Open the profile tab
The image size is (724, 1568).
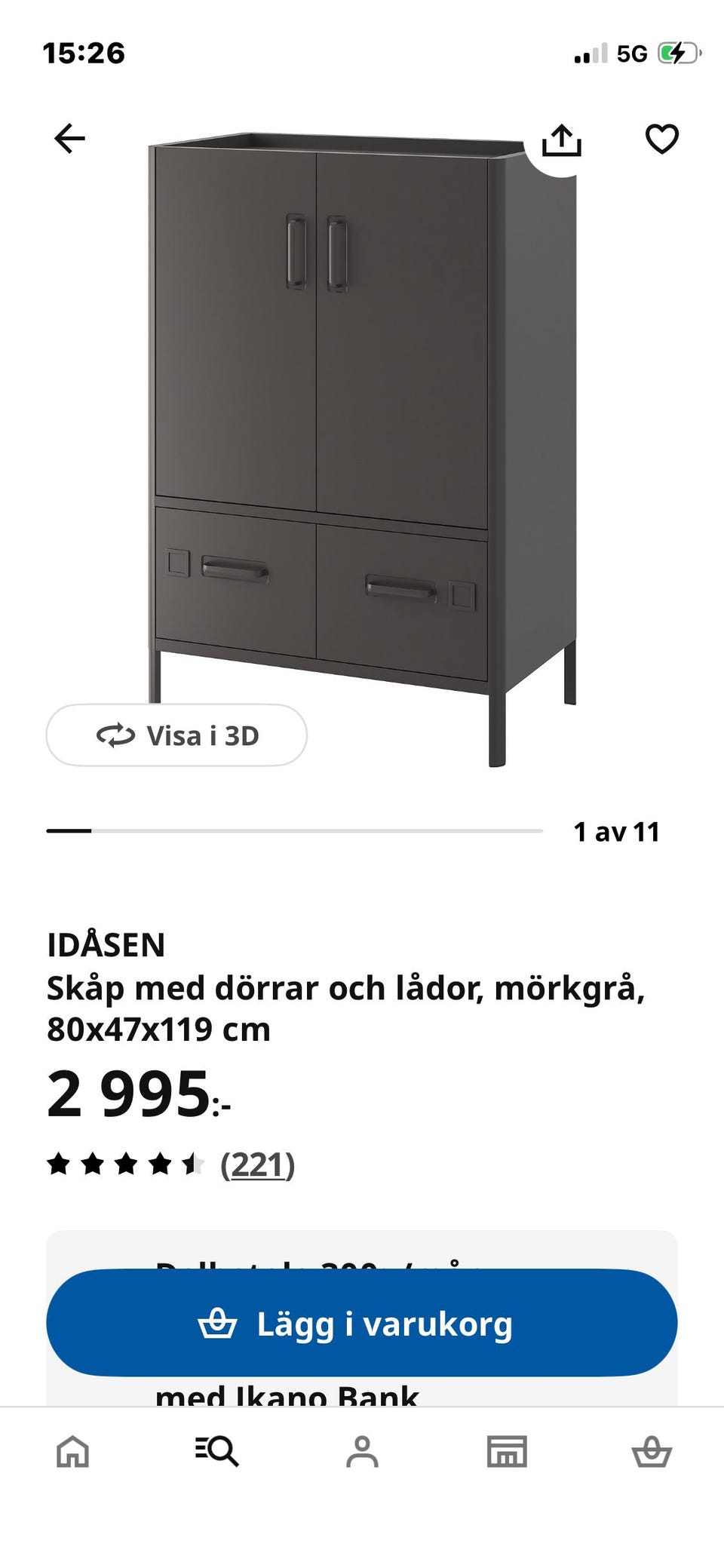coord(362,1451)
